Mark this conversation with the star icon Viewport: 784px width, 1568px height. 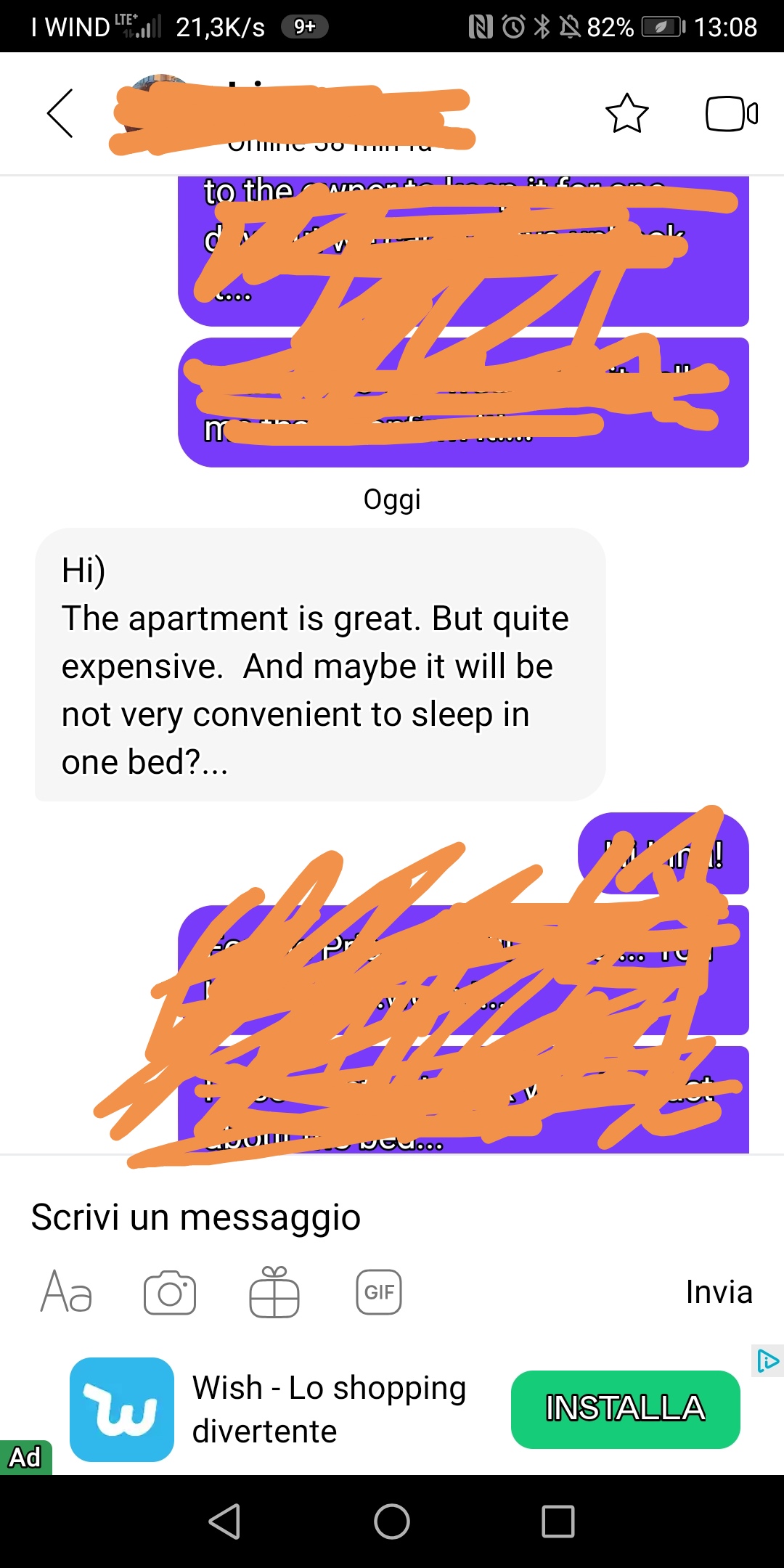[x=626, y=114]
